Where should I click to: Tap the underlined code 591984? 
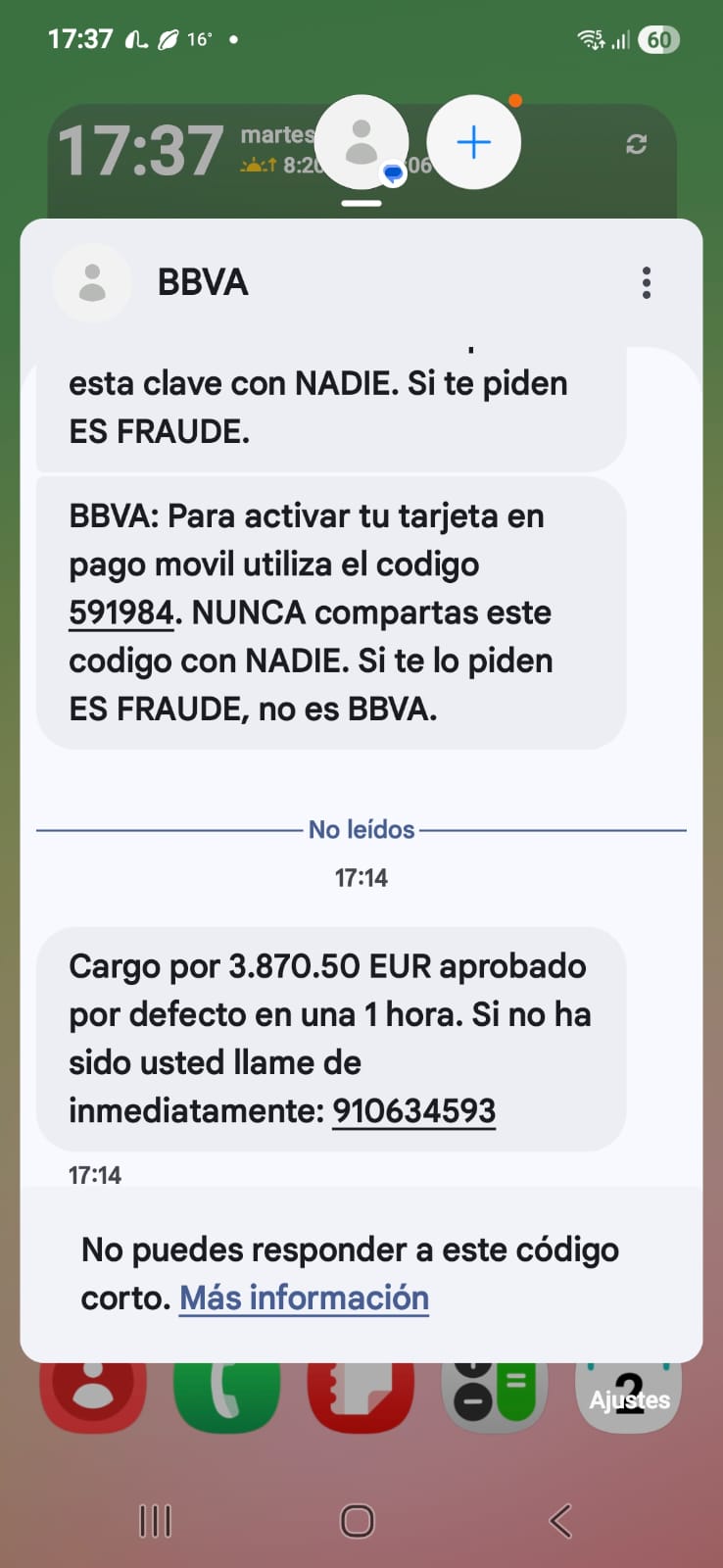tap(120, 613)
